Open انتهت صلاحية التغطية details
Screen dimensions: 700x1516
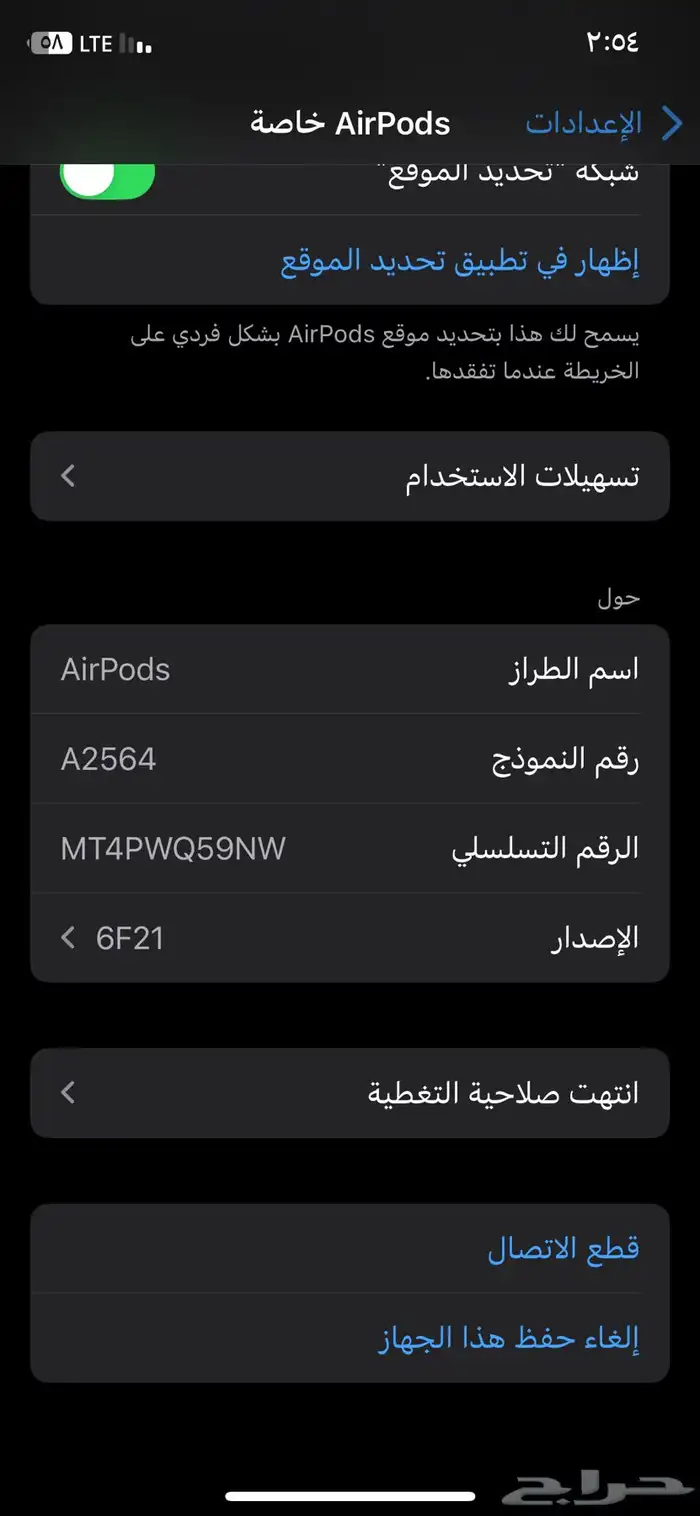(350, 1093)
